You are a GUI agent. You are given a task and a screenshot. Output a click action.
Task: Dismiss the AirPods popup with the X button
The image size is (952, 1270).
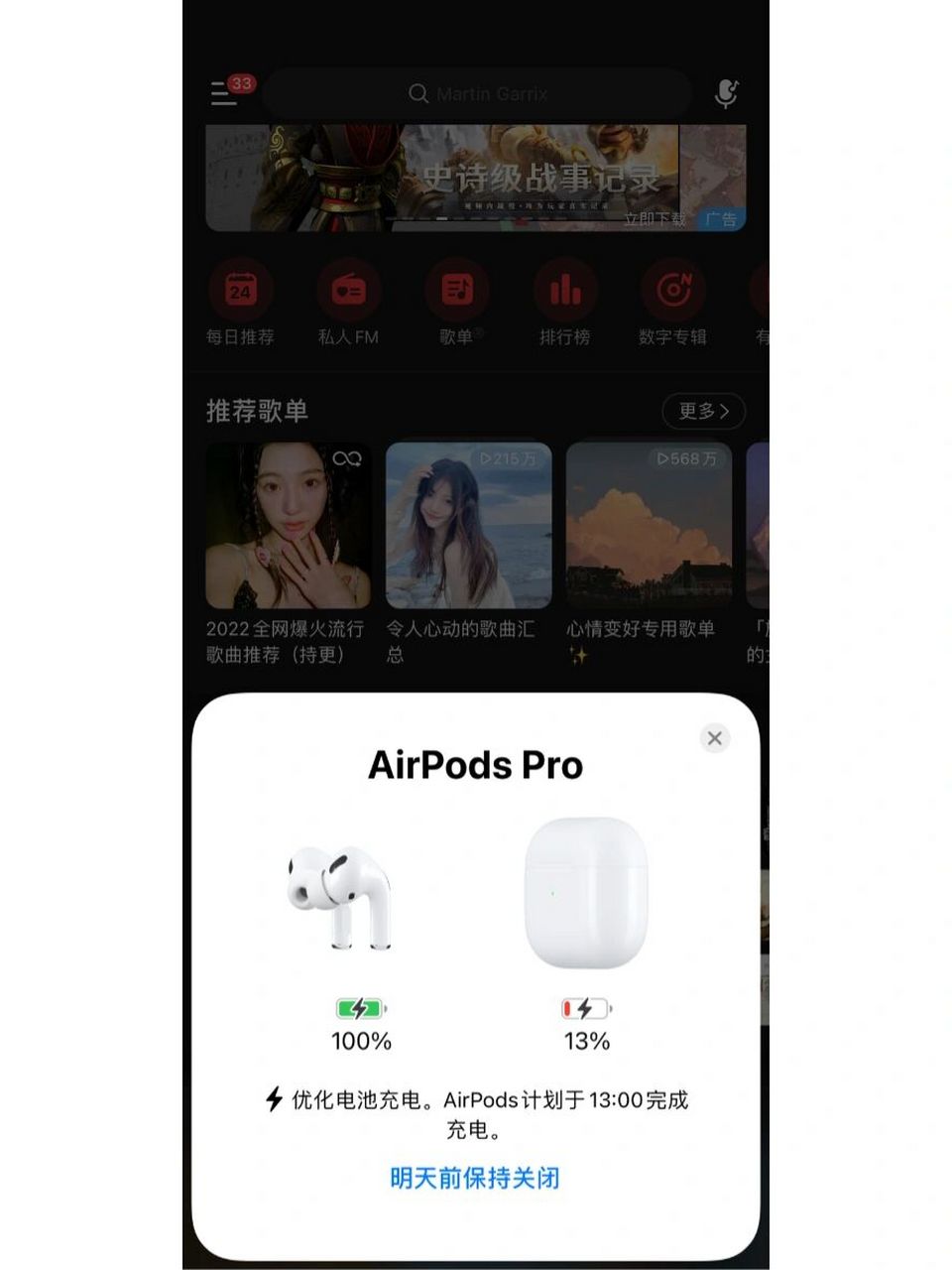[715, 738]
